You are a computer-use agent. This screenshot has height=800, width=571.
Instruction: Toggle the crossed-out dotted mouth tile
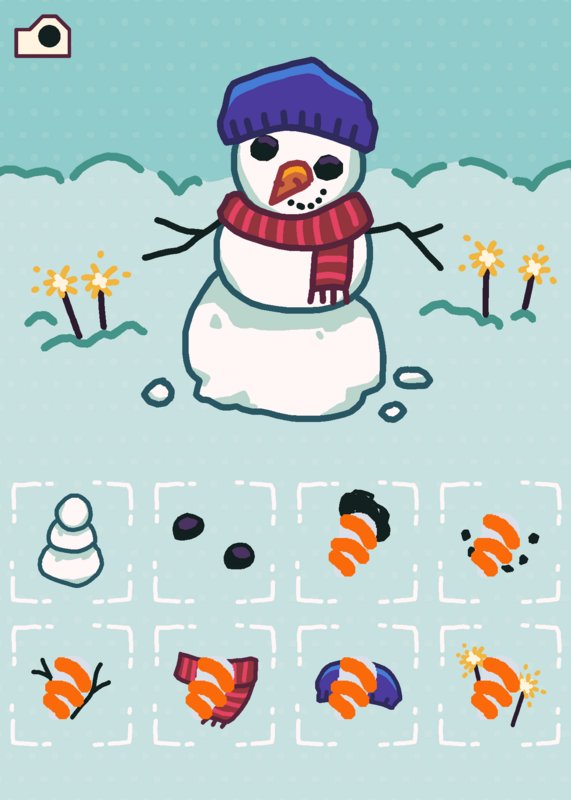(x=500, y=542)
